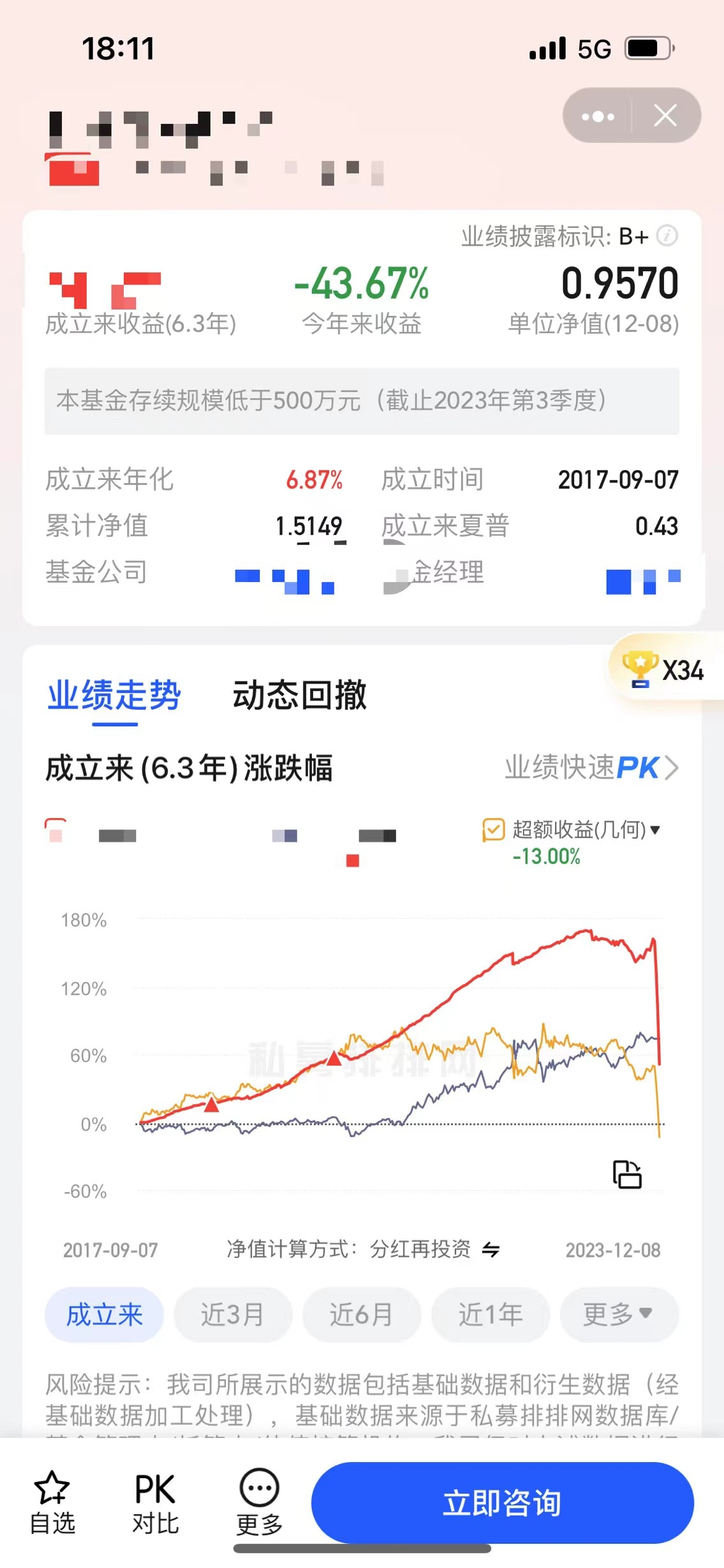Image resolution: width=724 pixels, height=1568 pixels.
Task: Switch net value calculation method 分红再投资
Action: click(x=491, y=1249)
